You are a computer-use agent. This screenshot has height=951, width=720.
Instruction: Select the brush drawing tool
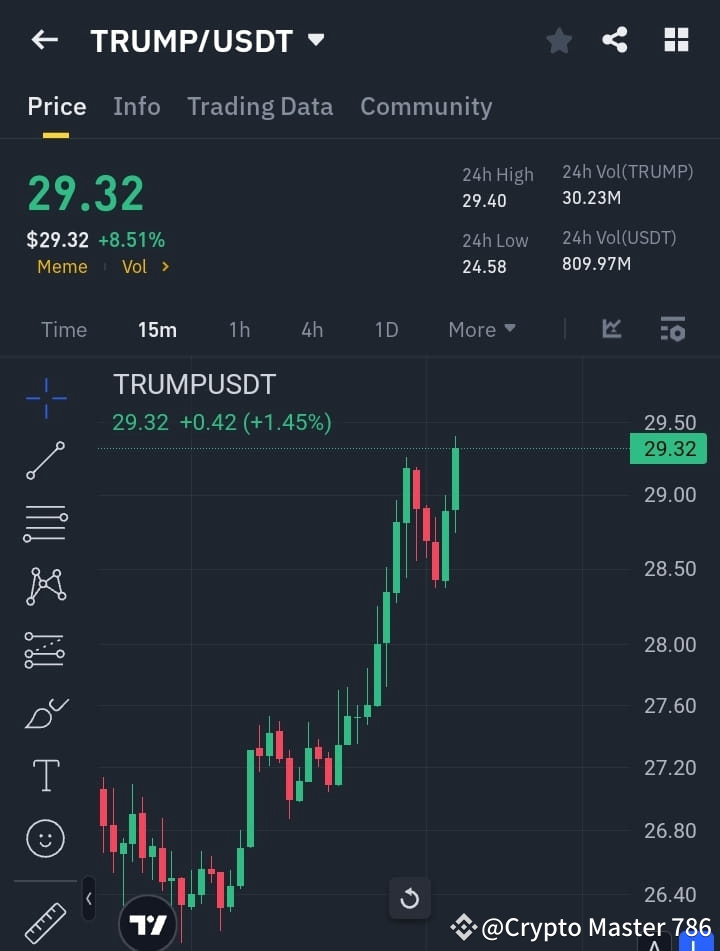45,712
